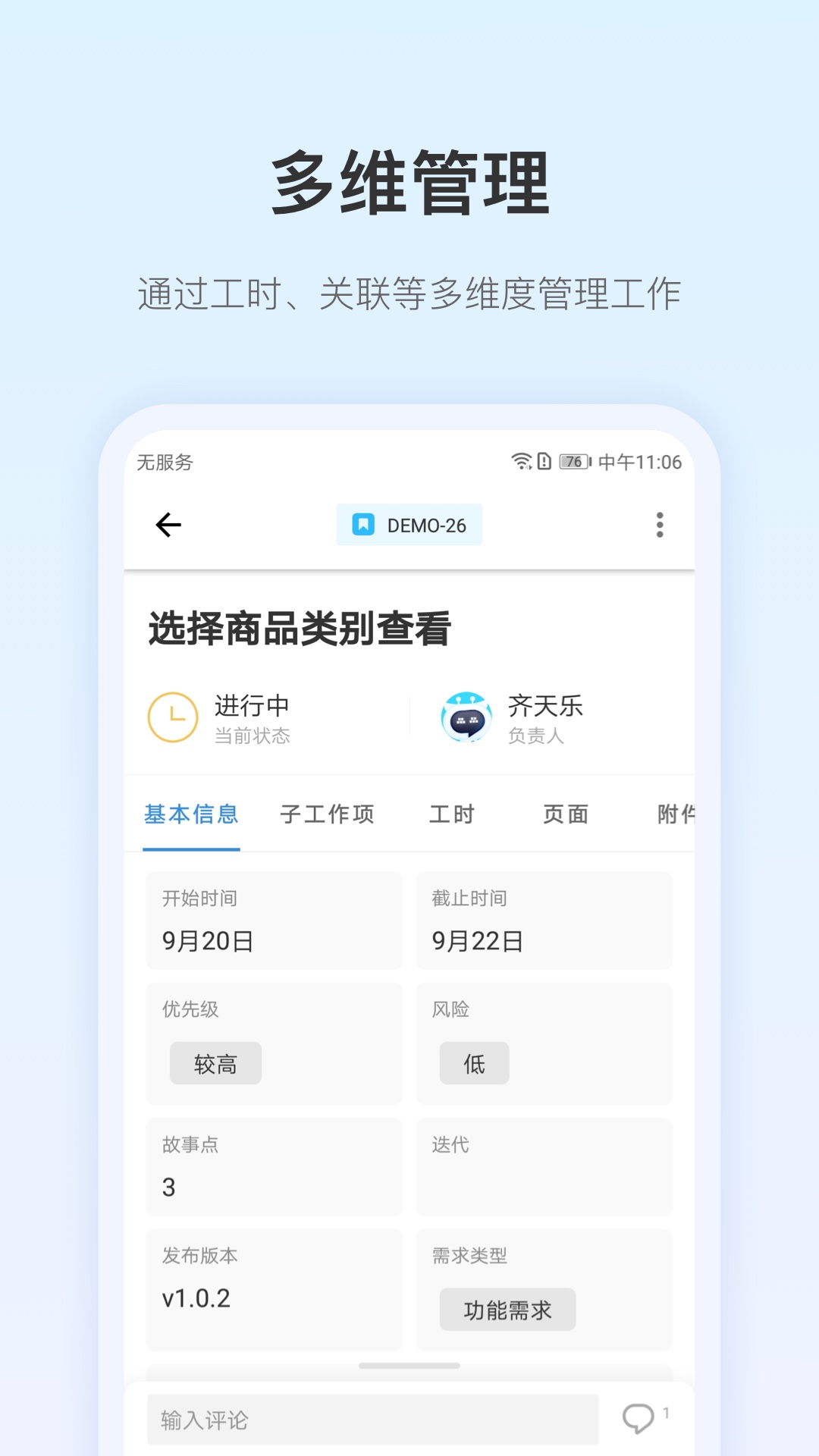
Task: Click the battery indicator showing 76
Action: (573, 461)
